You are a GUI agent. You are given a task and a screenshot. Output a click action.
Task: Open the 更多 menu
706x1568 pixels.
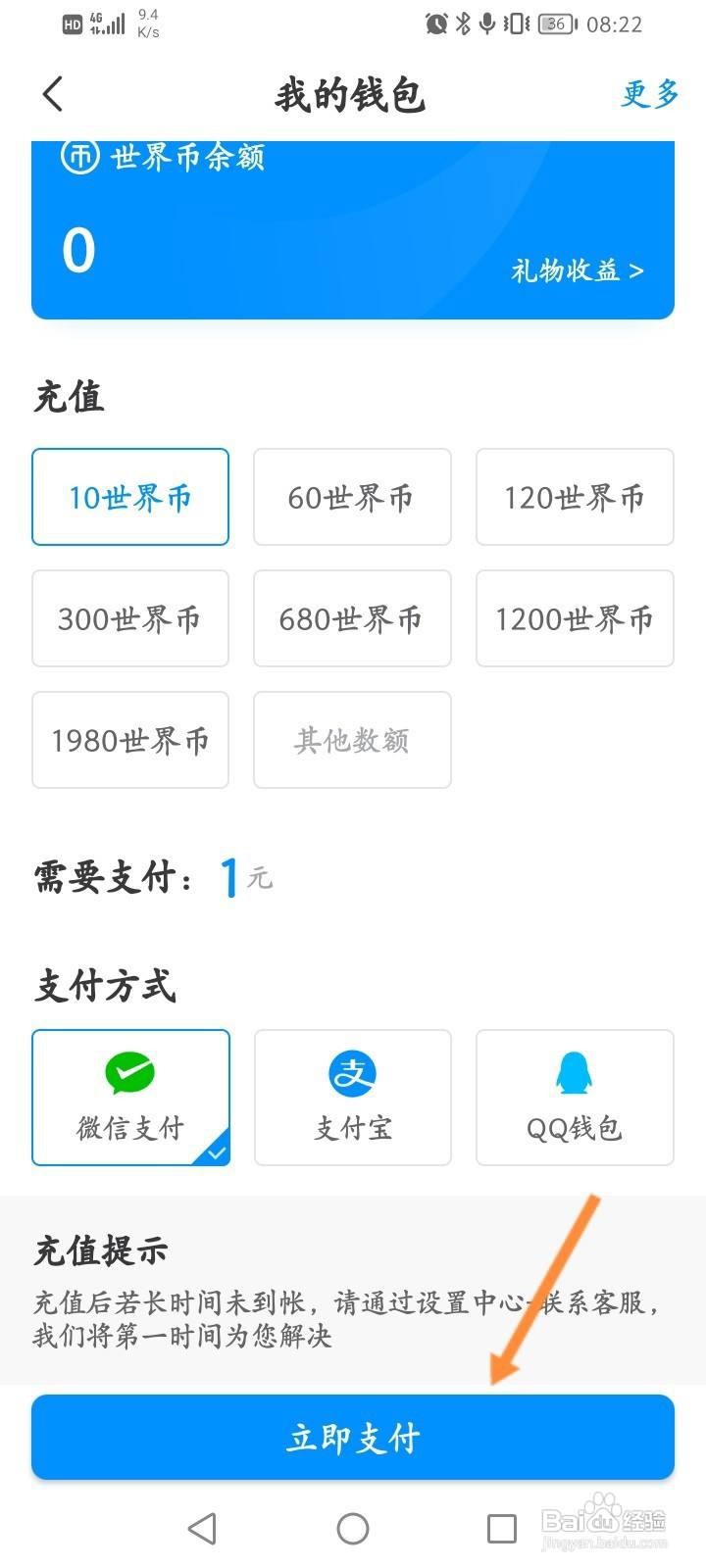tap(650, 94)
